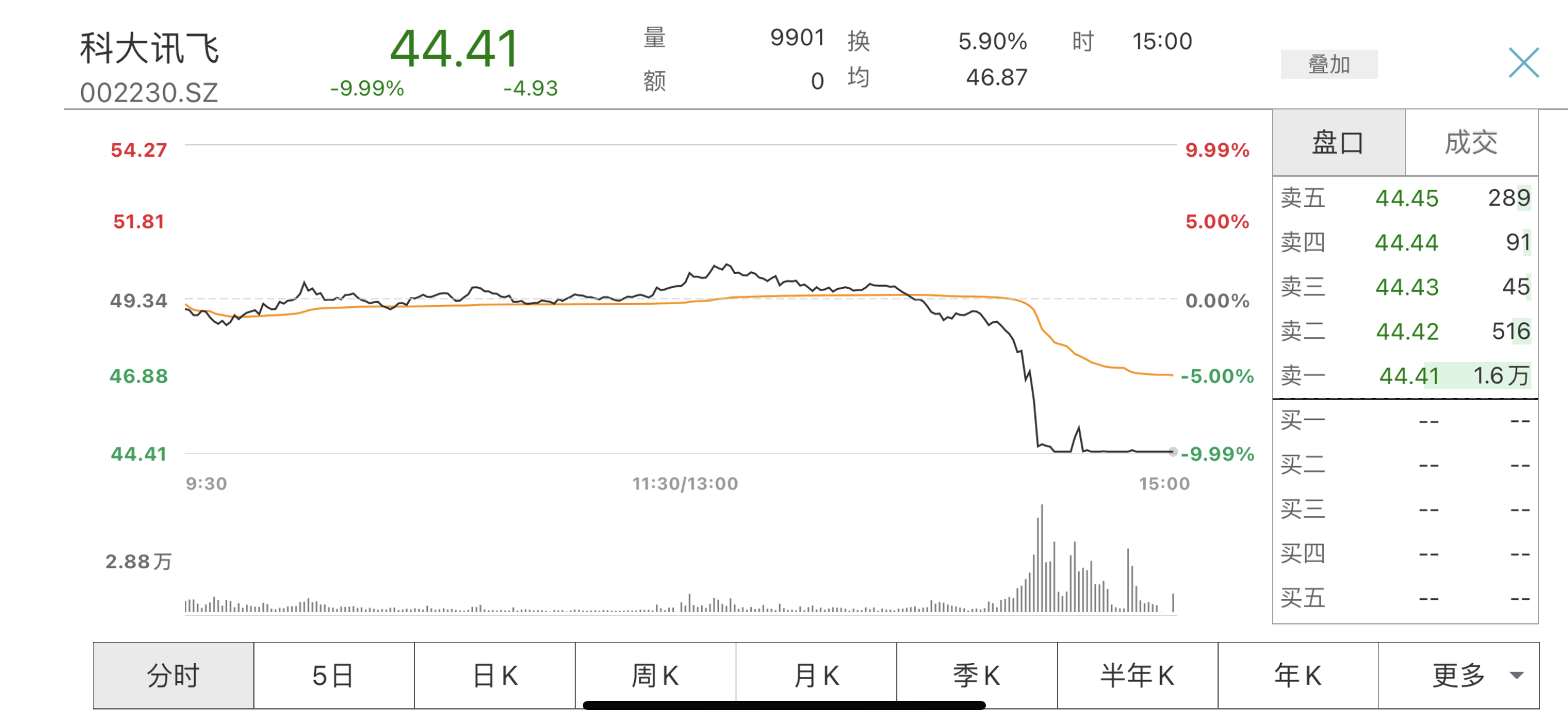Switch to the 盘口 order book tab
Viewport: 1568px width, 725px height.
coord(1338,143)
